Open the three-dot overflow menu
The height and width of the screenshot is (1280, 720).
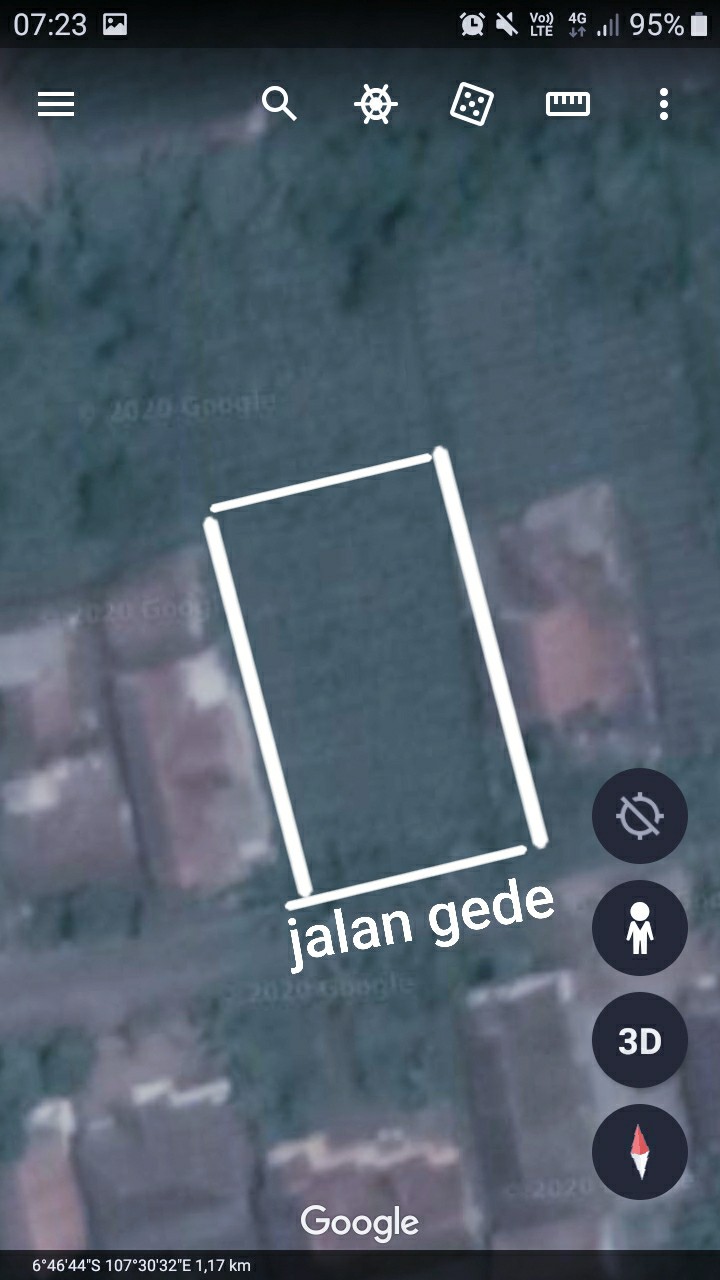tap(664, 103)
